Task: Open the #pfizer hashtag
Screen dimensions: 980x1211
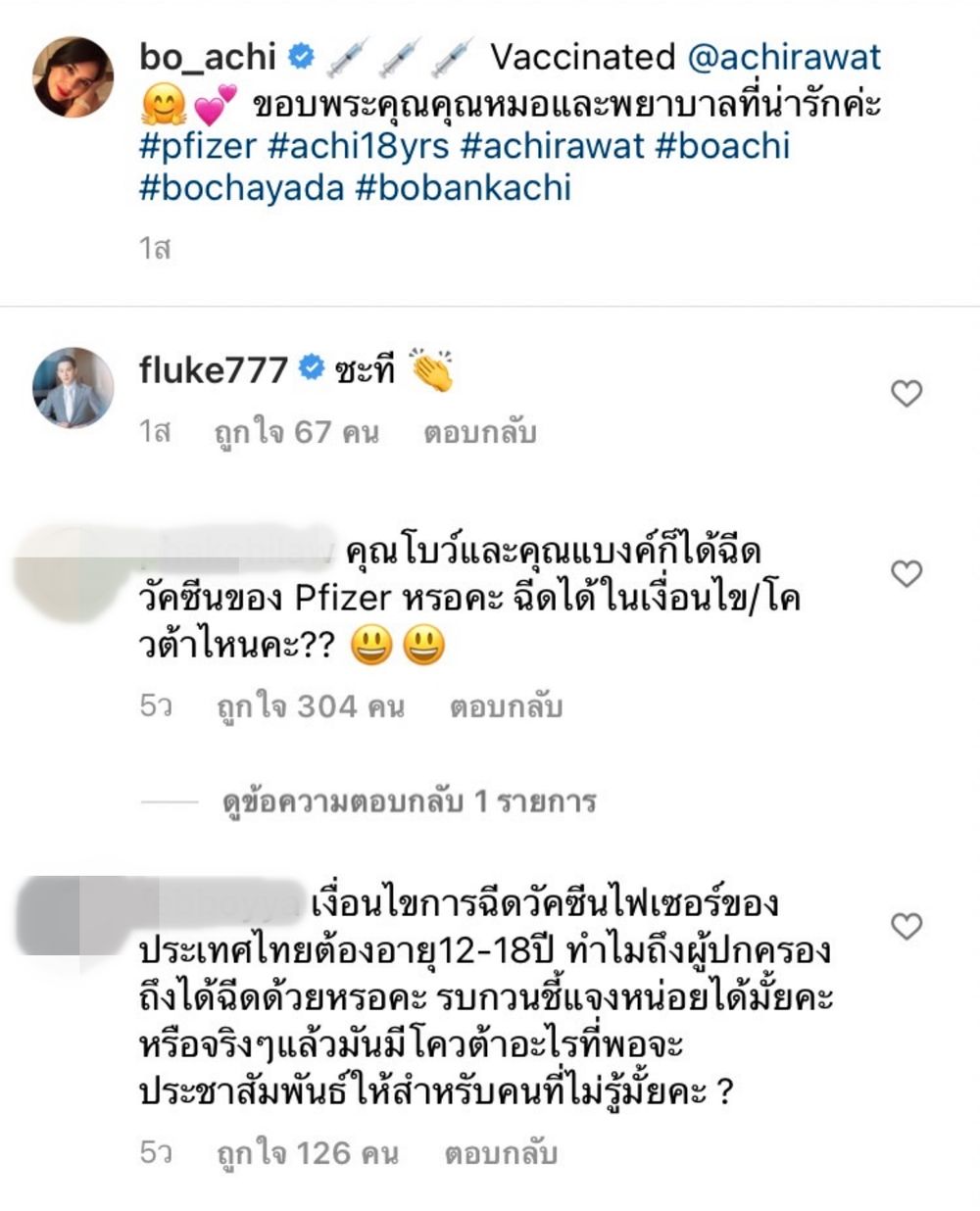Action: 198,147
